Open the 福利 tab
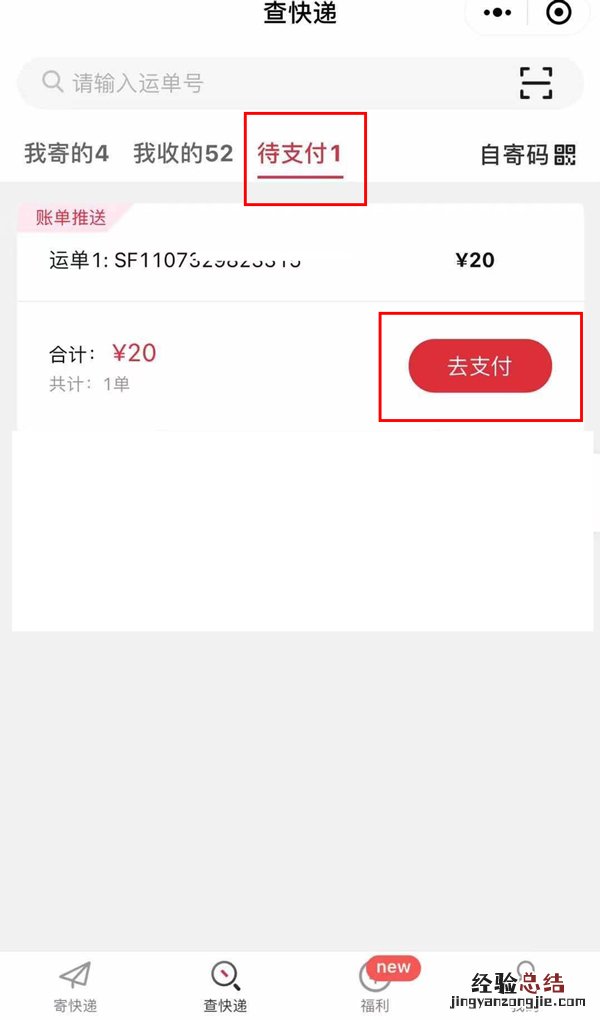This screenshot has height=1020, width=600. (x=375, y=986)
